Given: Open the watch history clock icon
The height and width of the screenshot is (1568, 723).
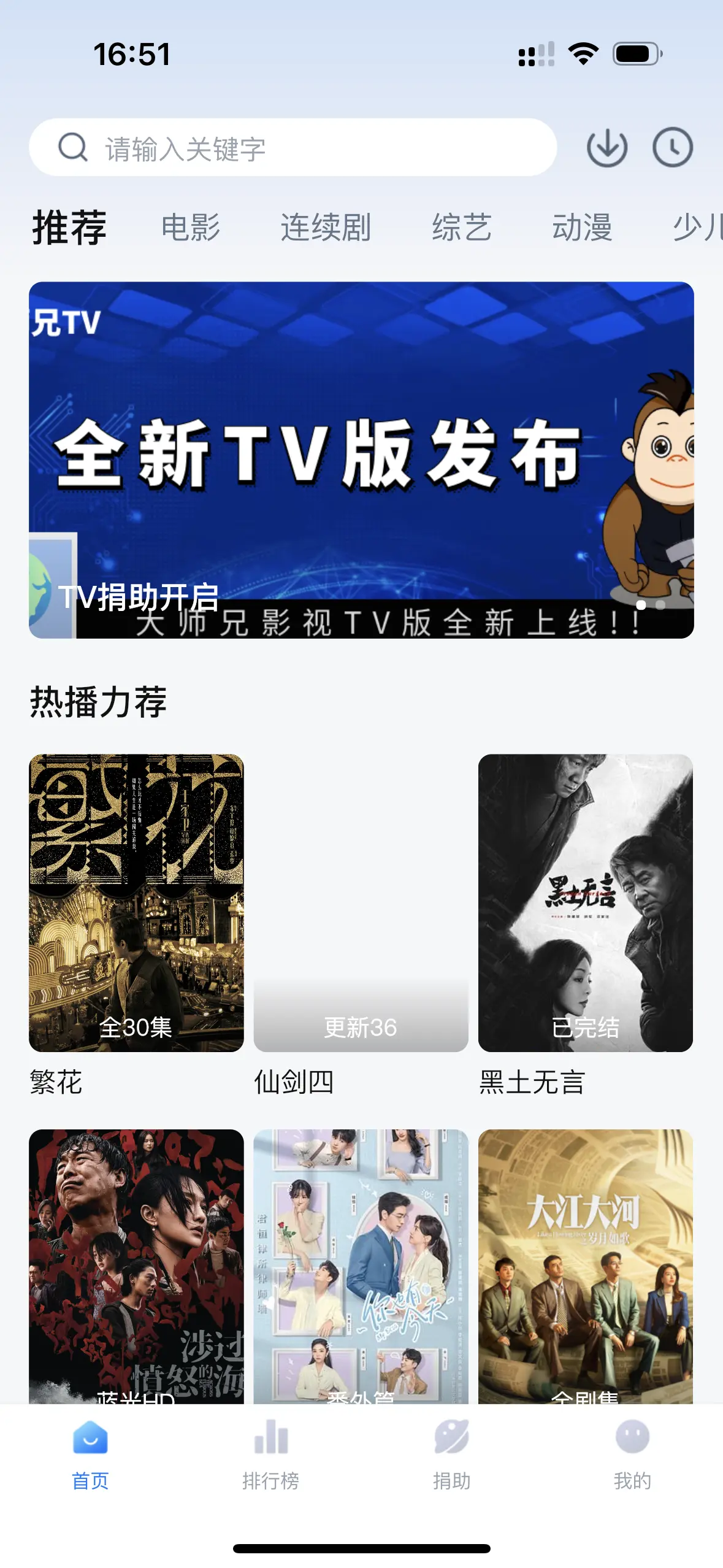Looking at the screenshot, I should pos(672,148).
